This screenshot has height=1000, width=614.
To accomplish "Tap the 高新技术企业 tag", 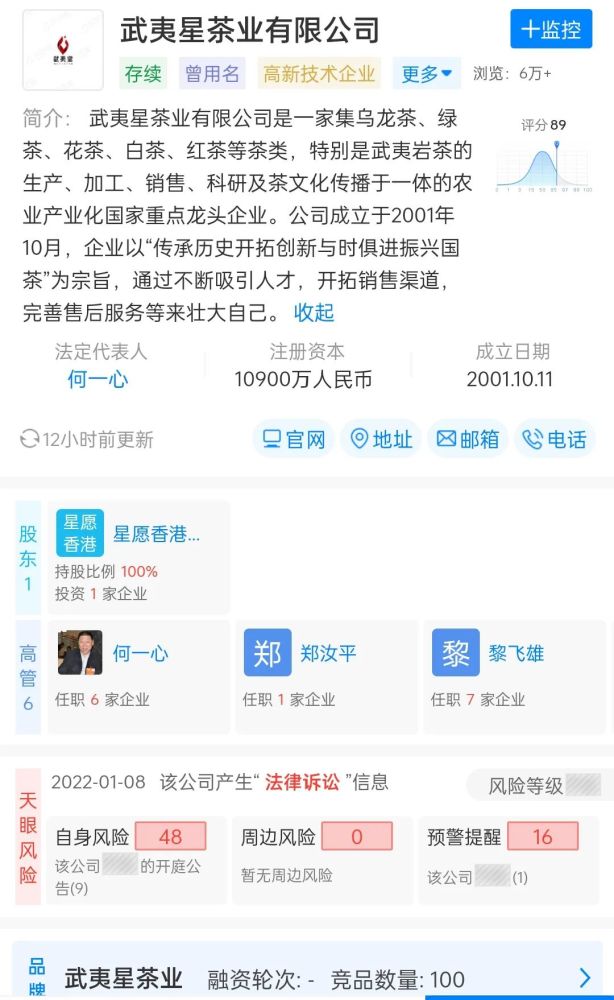I will pyautogui.click(x=319, y=74).
